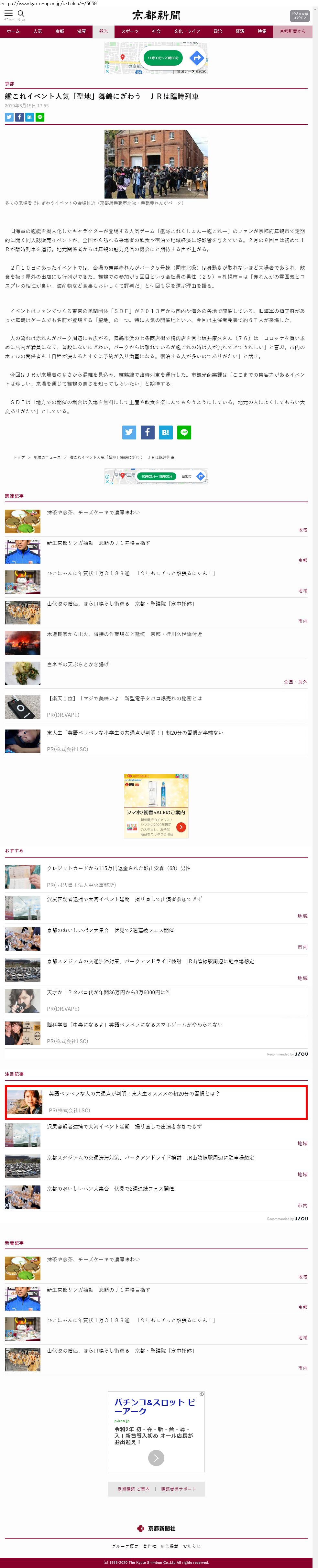Tap the 定期購読 ご案内 link
The height and width of the screenshot is (1568, 318).
pyautogui.click(x=133, y=1489)
